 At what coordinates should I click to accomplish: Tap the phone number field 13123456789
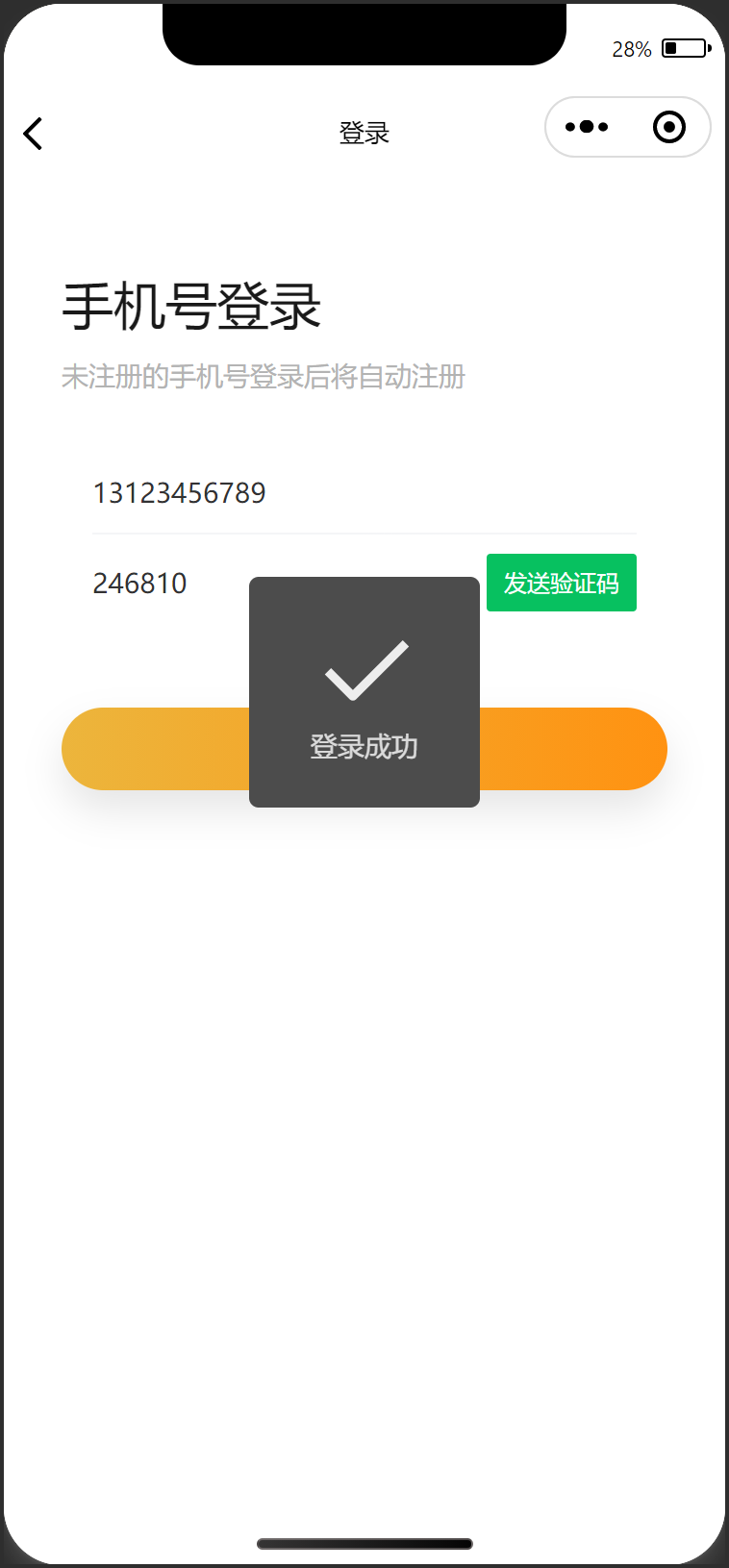[289, 493]
